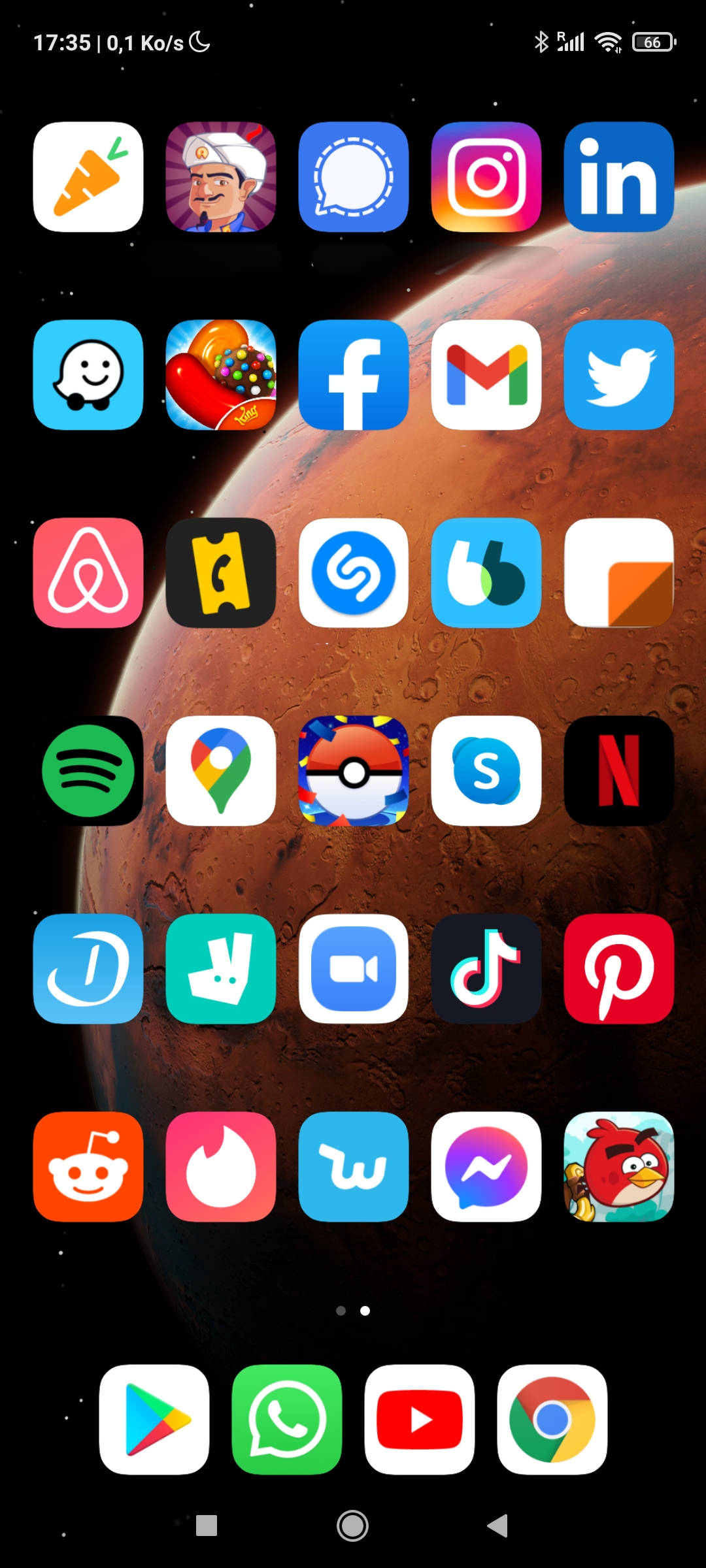Open the Signal messenger app

click(353, 176)
